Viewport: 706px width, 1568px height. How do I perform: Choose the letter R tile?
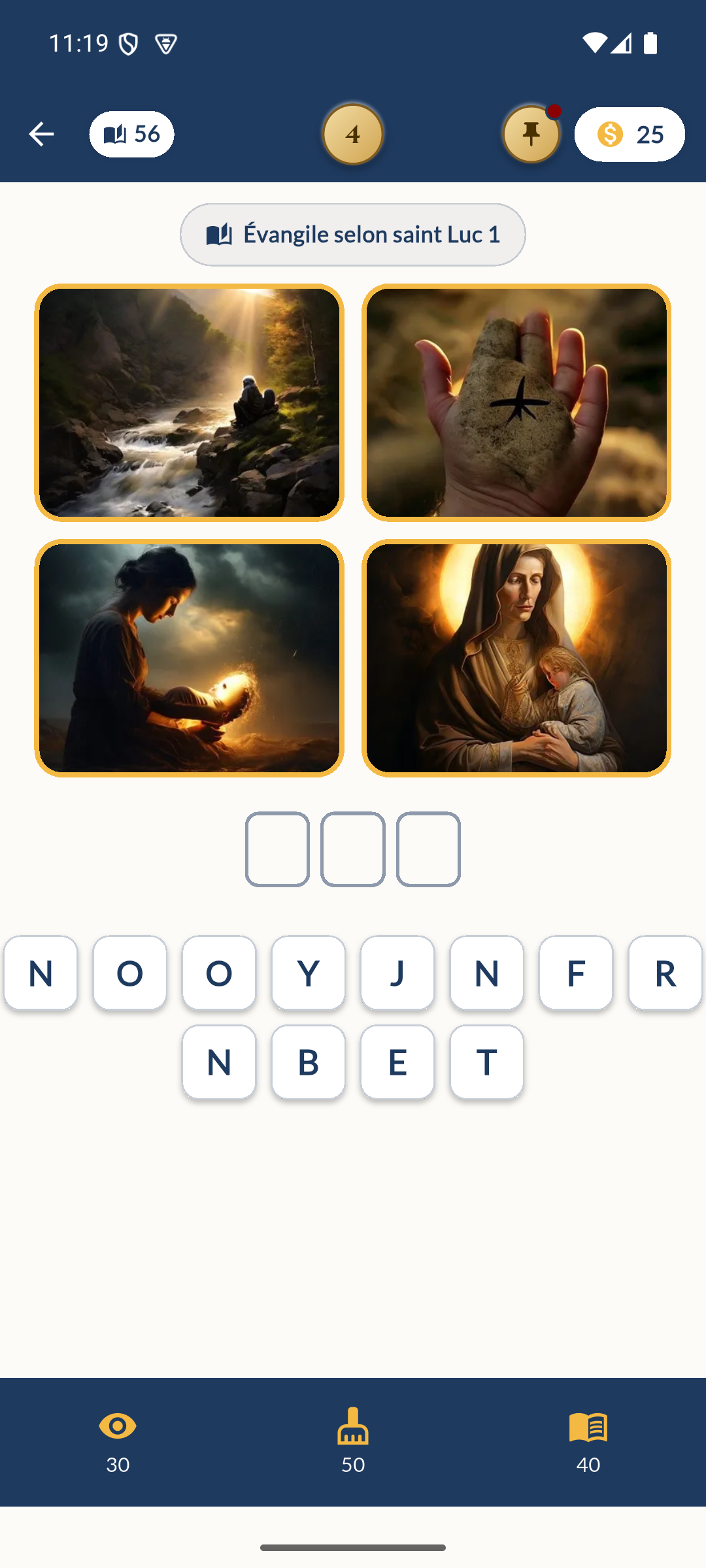665,973
